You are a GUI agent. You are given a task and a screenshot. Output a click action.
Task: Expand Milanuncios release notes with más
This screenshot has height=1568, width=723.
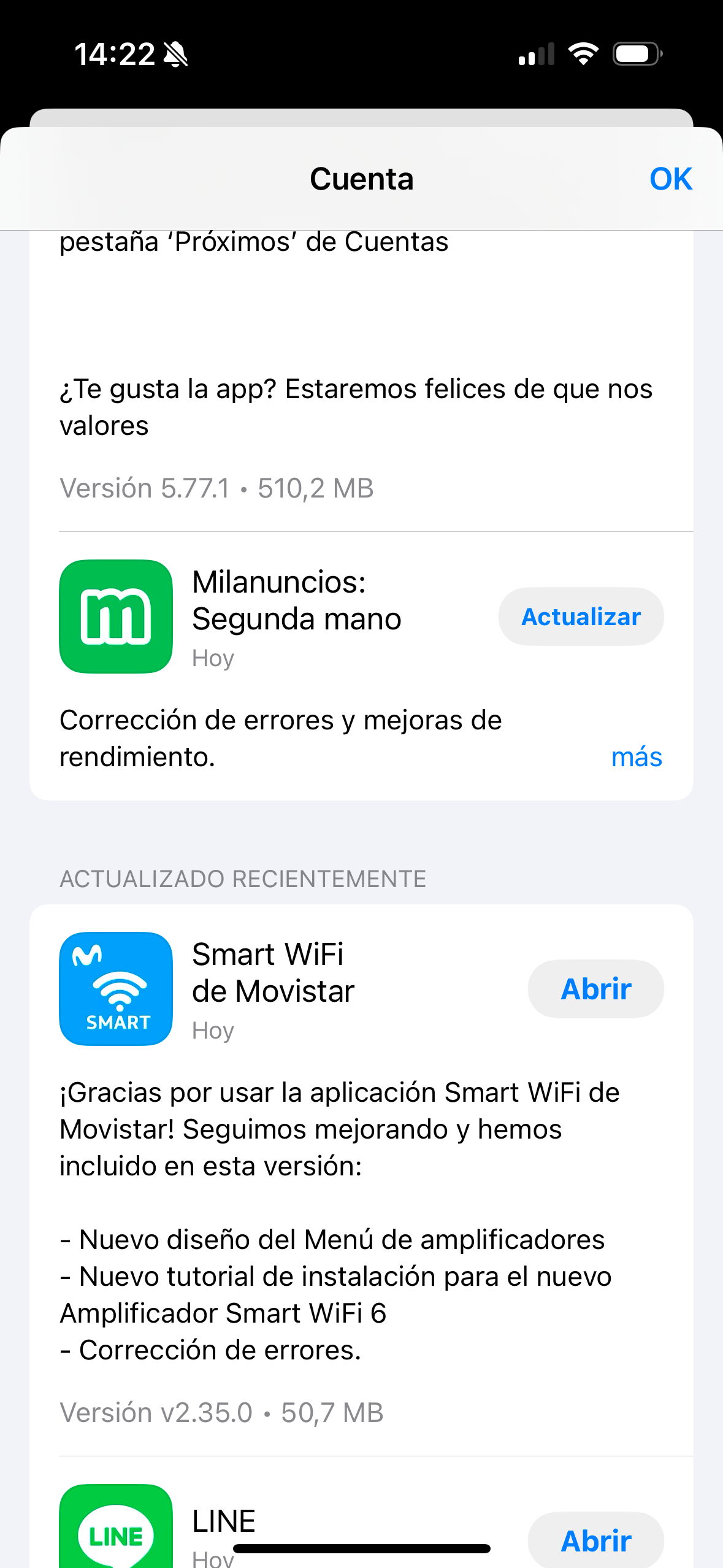click(x=637, y=757)
